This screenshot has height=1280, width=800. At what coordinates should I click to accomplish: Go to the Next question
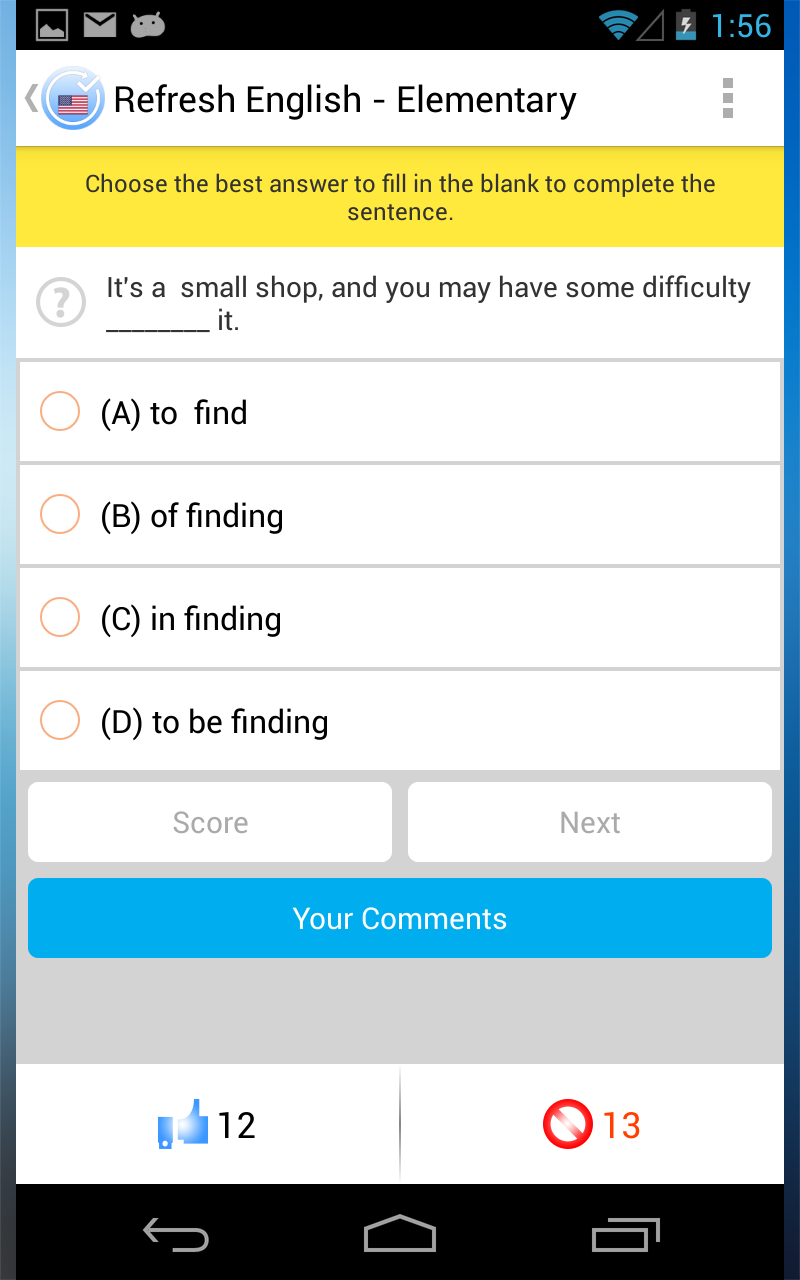[x=590, y=822]
